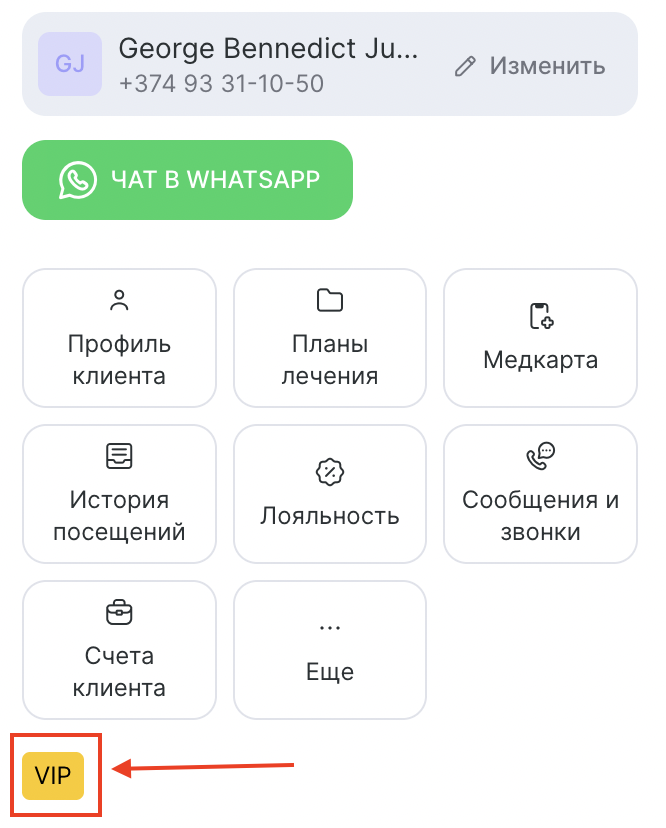Tap Изменить to edit the client
This screenshot has height=828, width=666.
530,66
